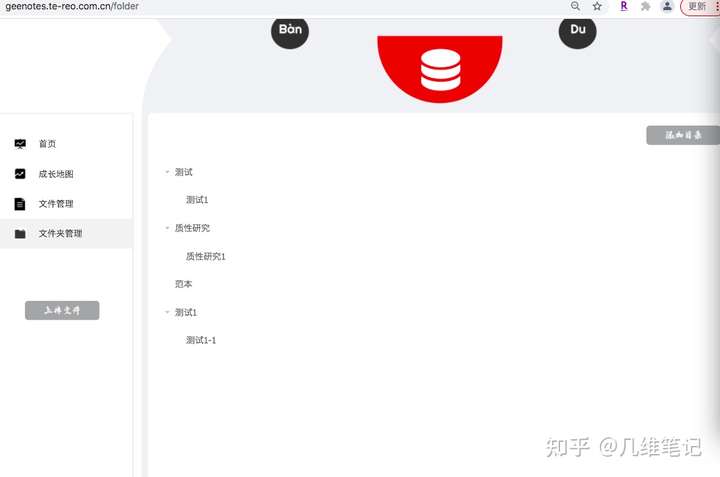Tap the Bàn circle button

click(x=290, y=31)
